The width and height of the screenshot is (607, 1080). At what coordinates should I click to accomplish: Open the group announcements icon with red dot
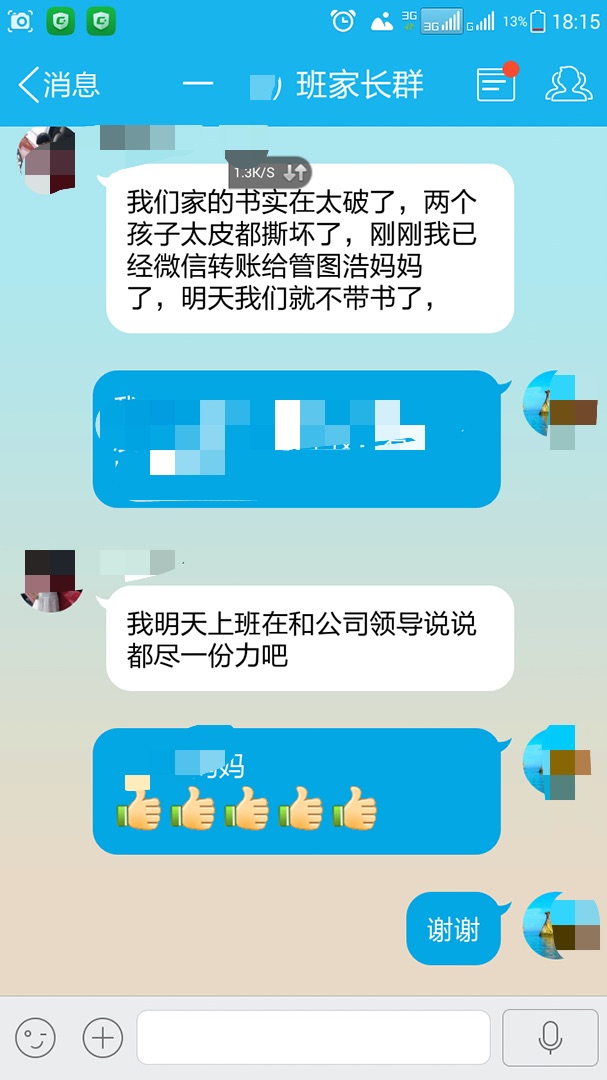[497, 83]
